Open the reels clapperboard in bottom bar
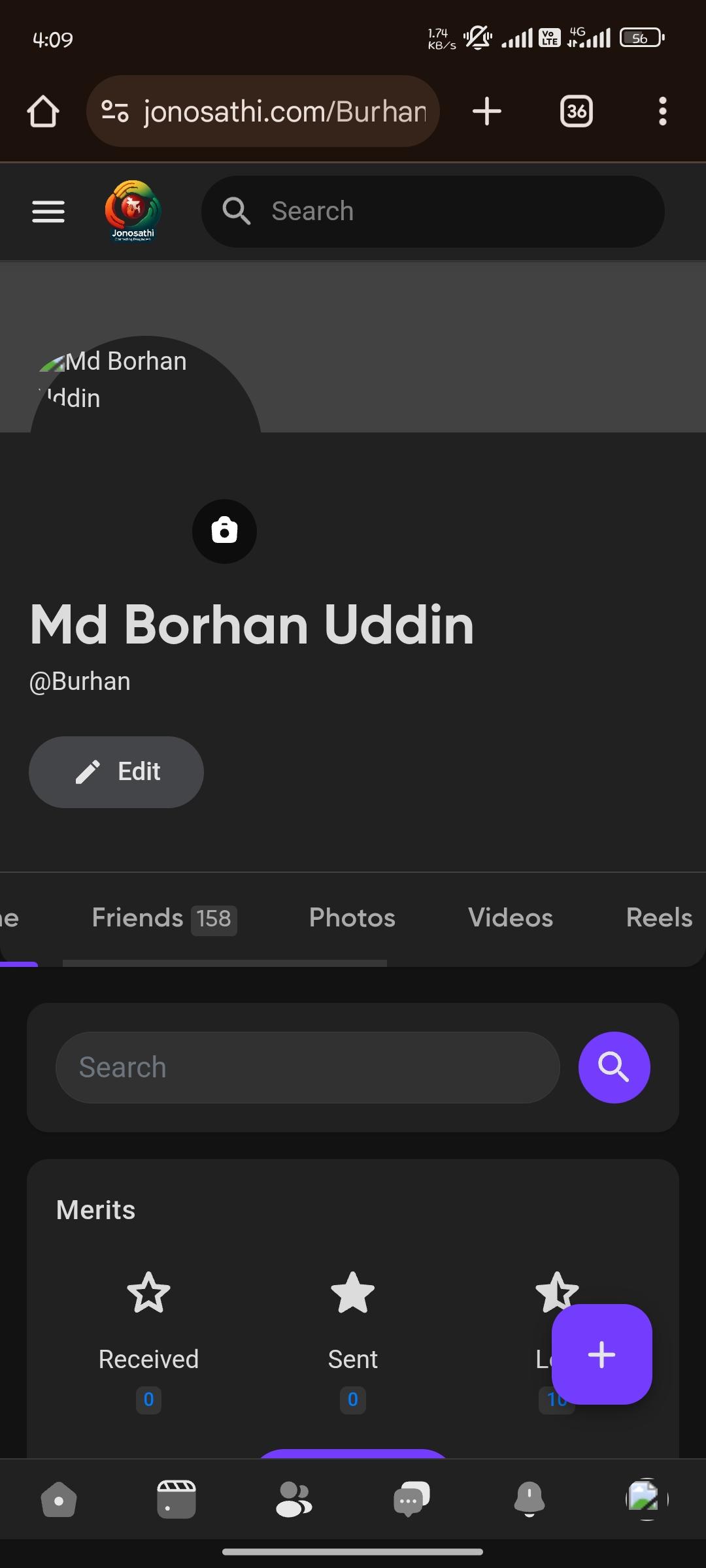Image resolution: width=706 pixels, height=1568 pixels. [x=176, y=1499]
